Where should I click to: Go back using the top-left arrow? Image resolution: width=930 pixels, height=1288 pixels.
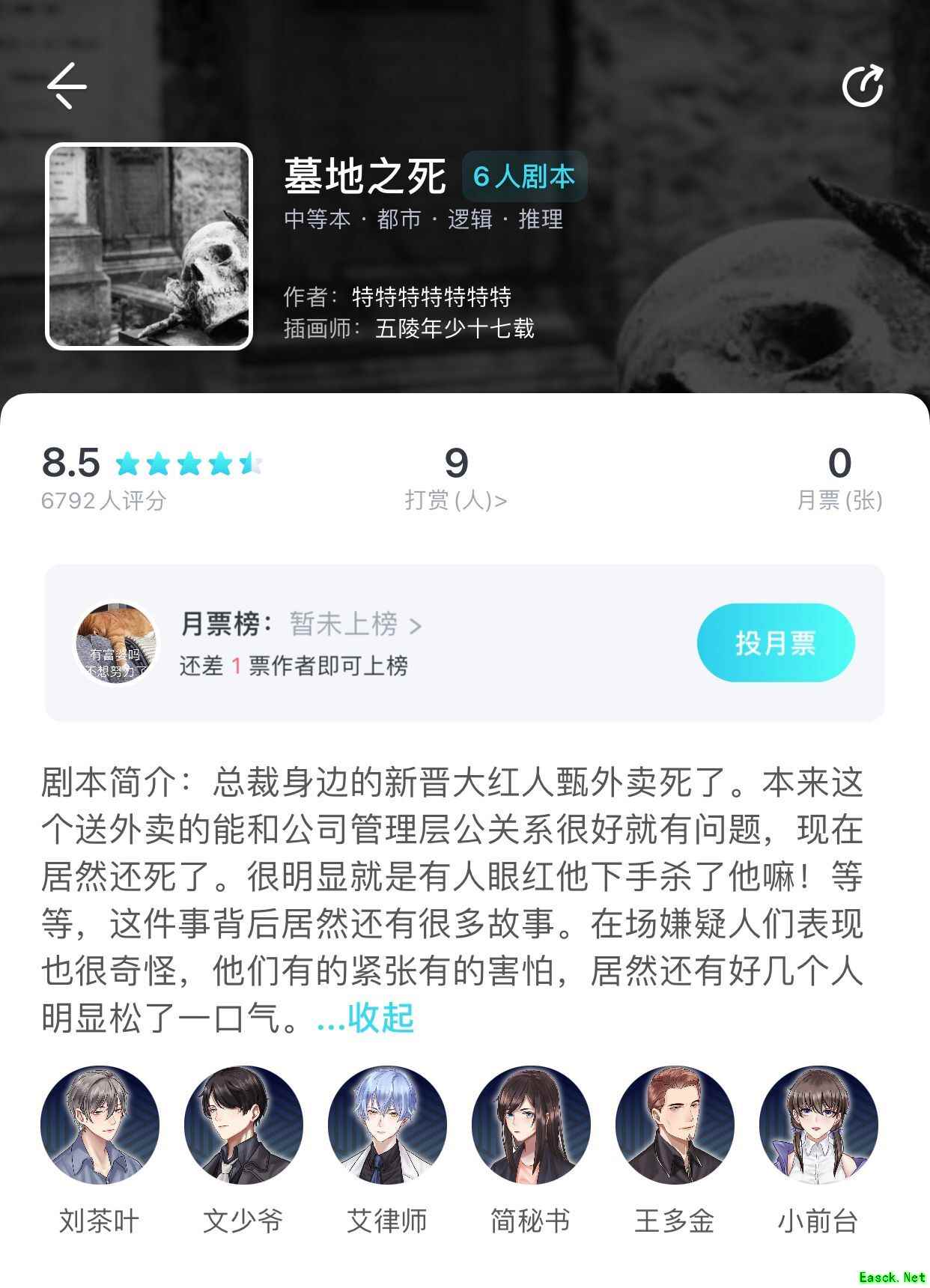click(67, 85)
